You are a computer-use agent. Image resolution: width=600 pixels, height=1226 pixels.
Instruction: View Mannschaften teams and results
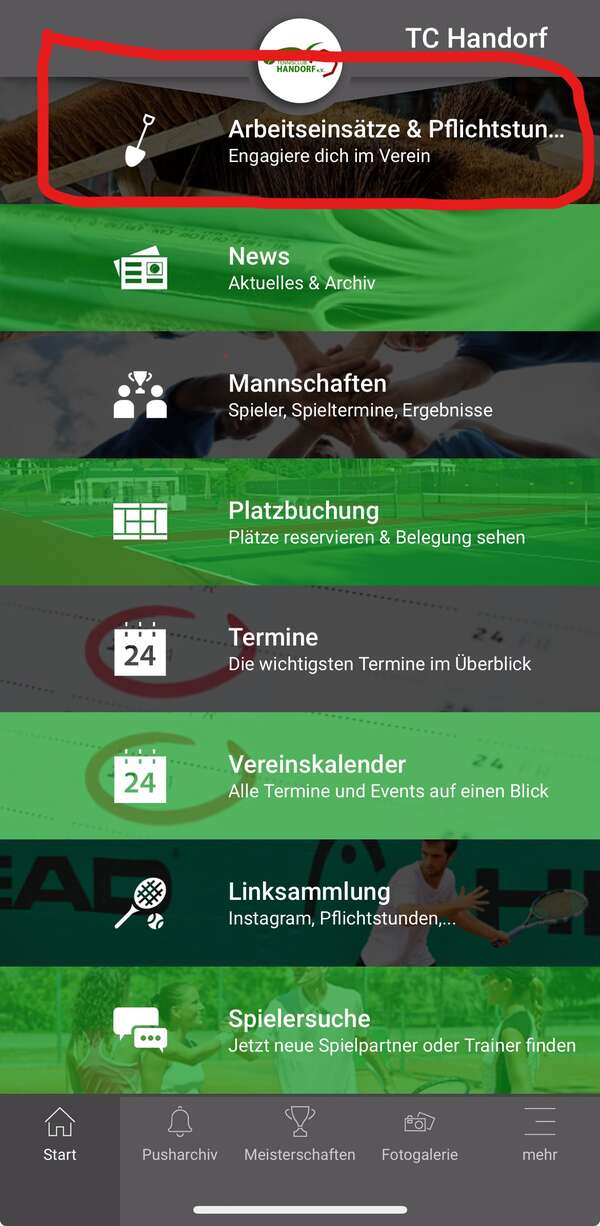pos(300,395)
